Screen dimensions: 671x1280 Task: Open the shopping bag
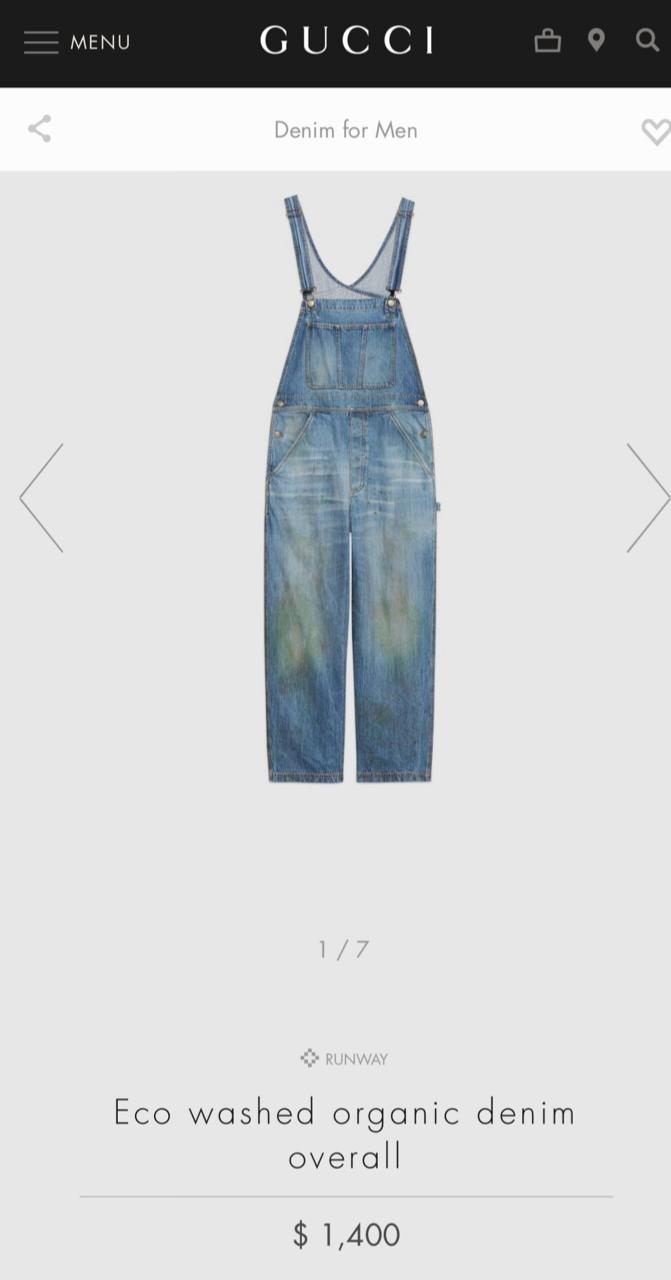[x=547, y=41]
